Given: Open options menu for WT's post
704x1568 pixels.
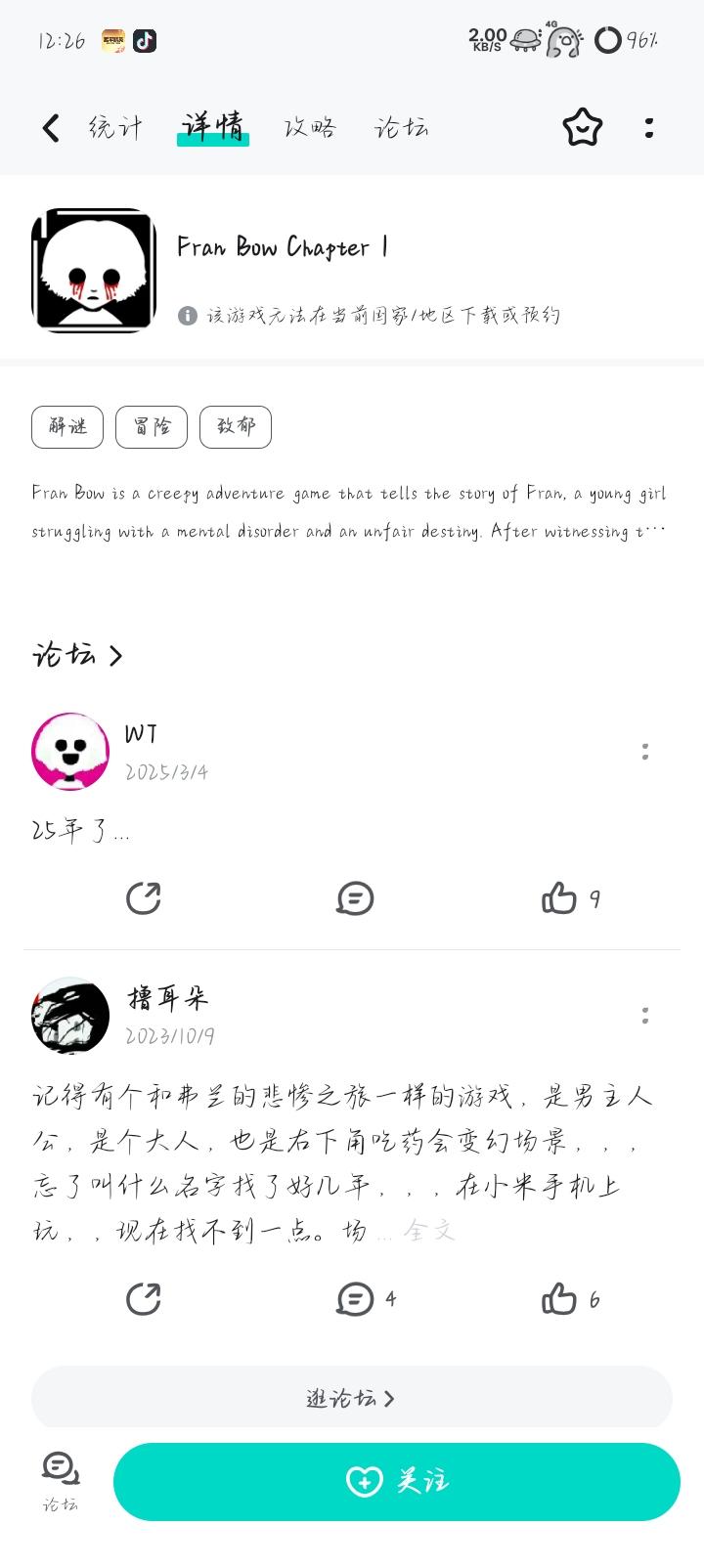Looking at the screenshot, I should (x=644, y=751).
